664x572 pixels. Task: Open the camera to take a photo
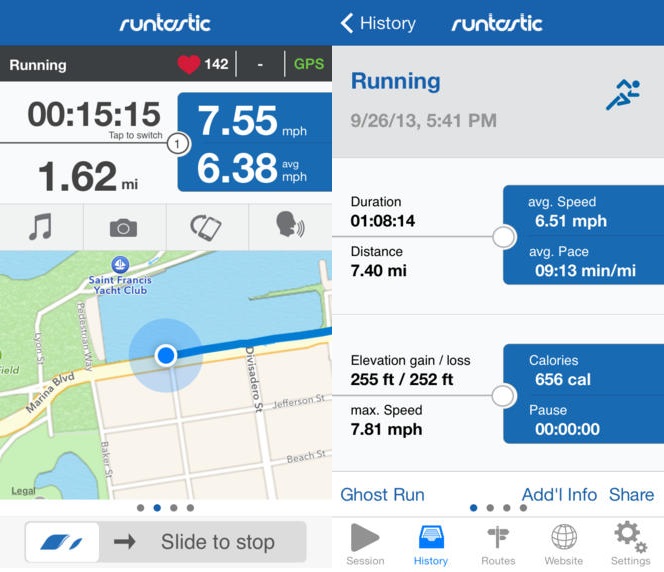(x=123, y=227)
